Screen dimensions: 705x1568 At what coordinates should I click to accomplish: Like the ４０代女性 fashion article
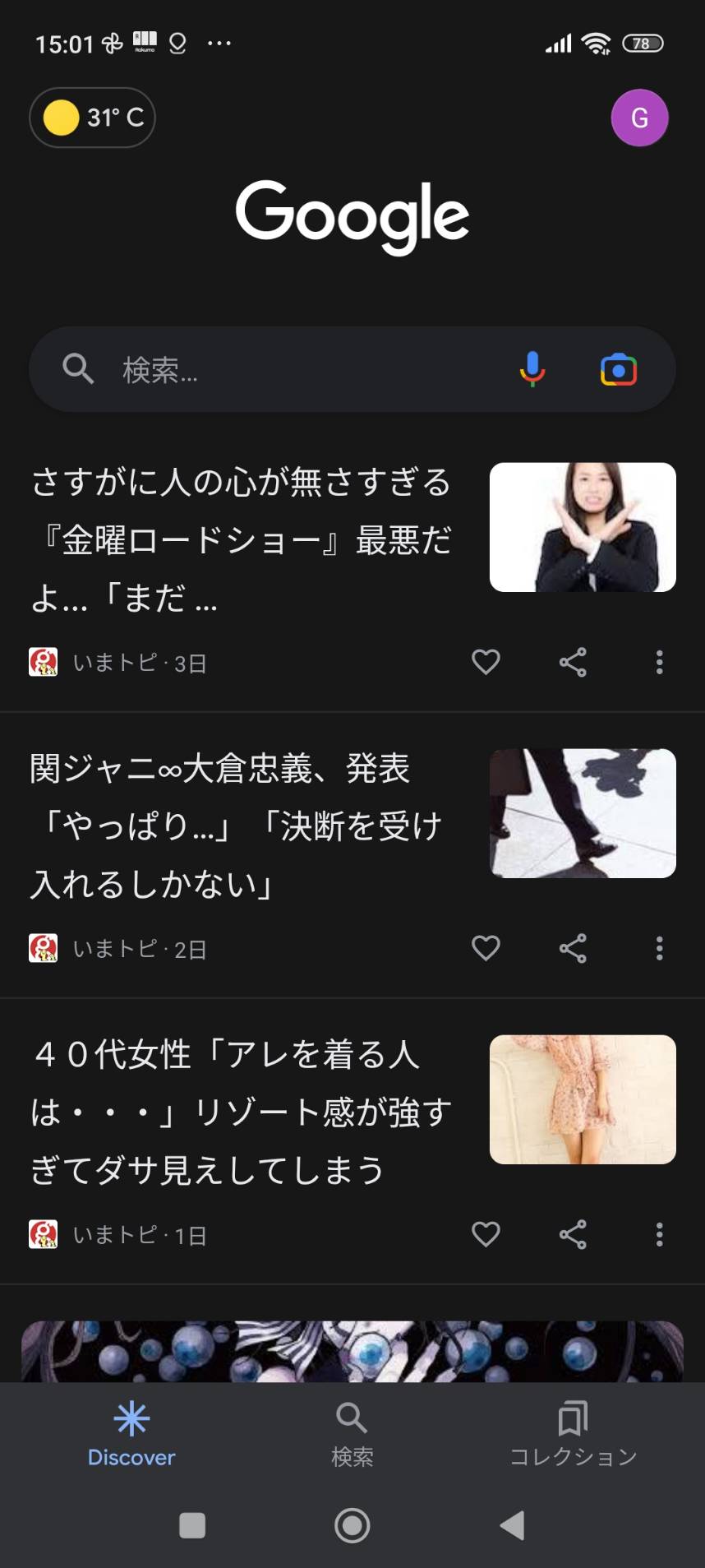tap(486, 1234)
